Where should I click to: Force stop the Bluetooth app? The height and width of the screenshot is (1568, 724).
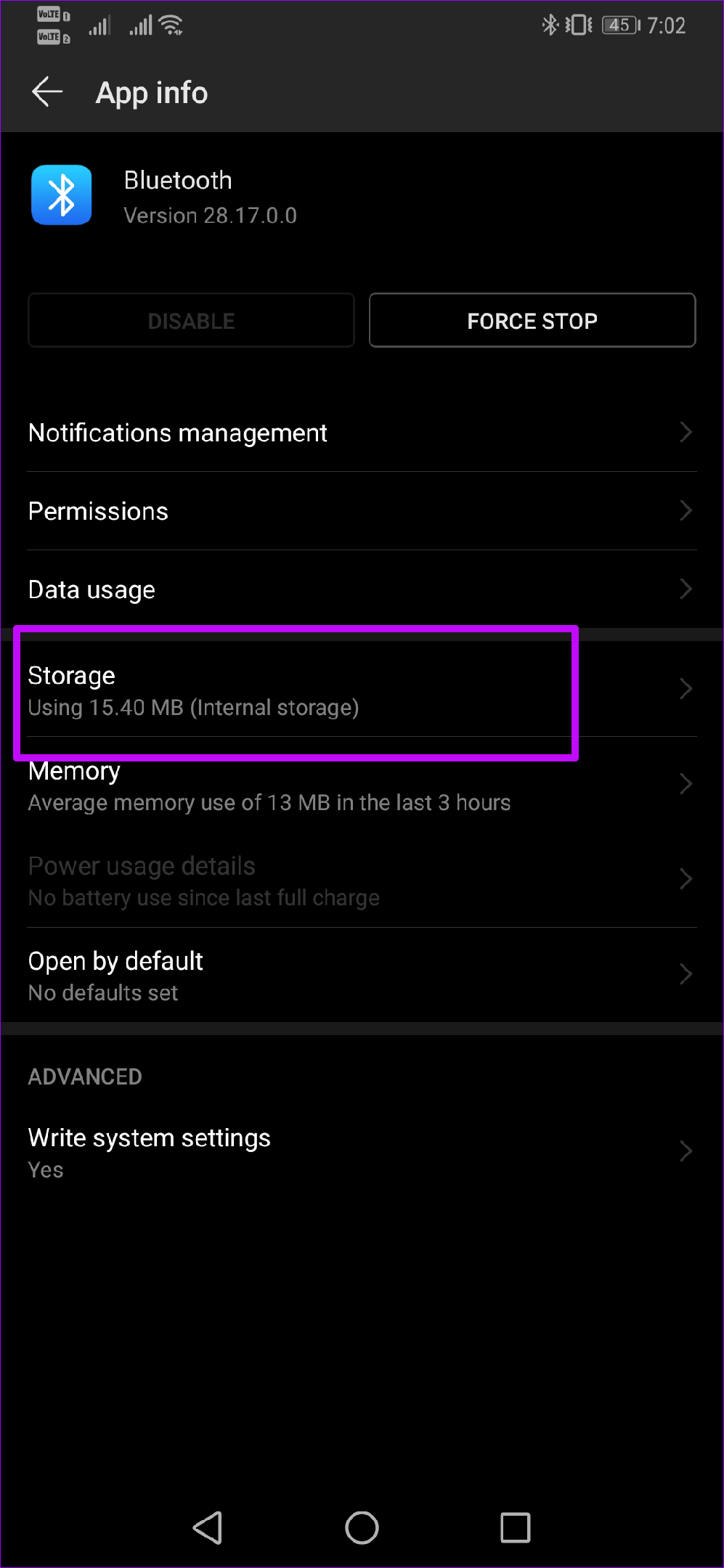click(x=532, y=321)
